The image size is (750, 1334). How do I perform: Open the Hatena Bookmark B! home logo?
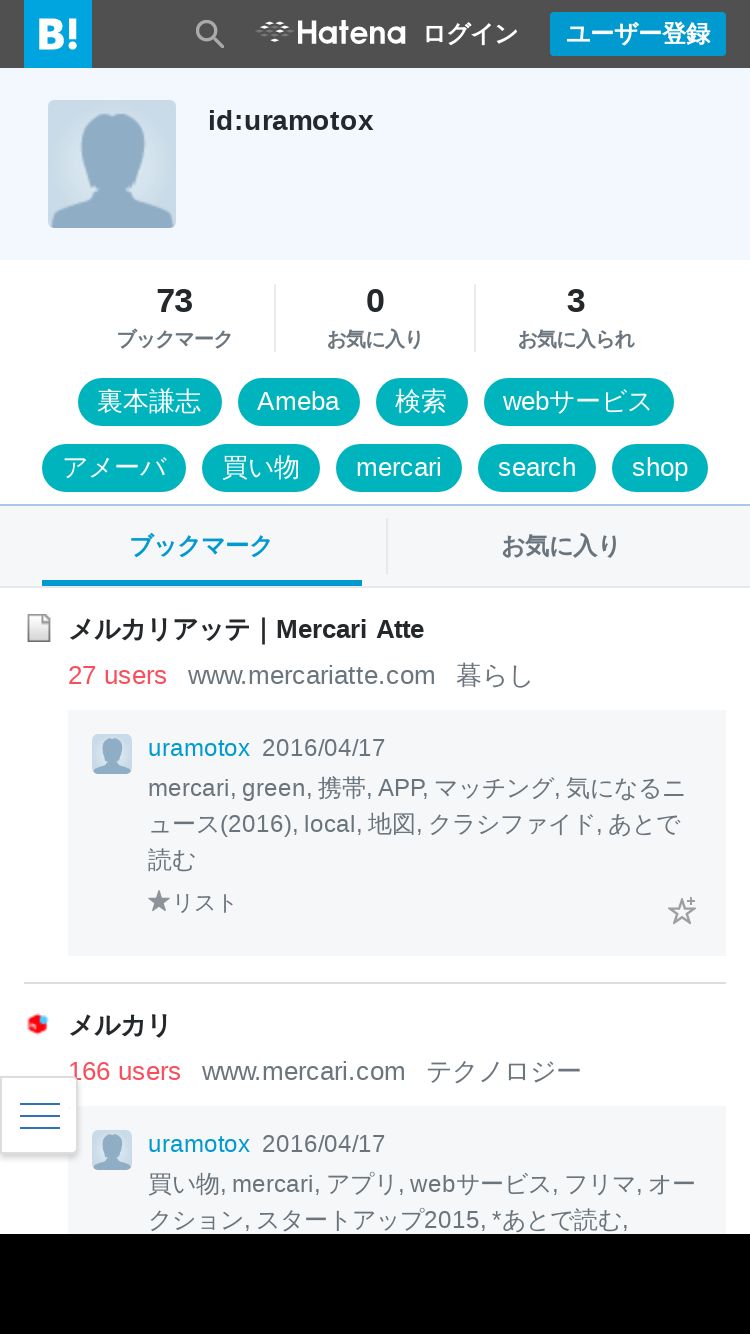pos(58,34)
